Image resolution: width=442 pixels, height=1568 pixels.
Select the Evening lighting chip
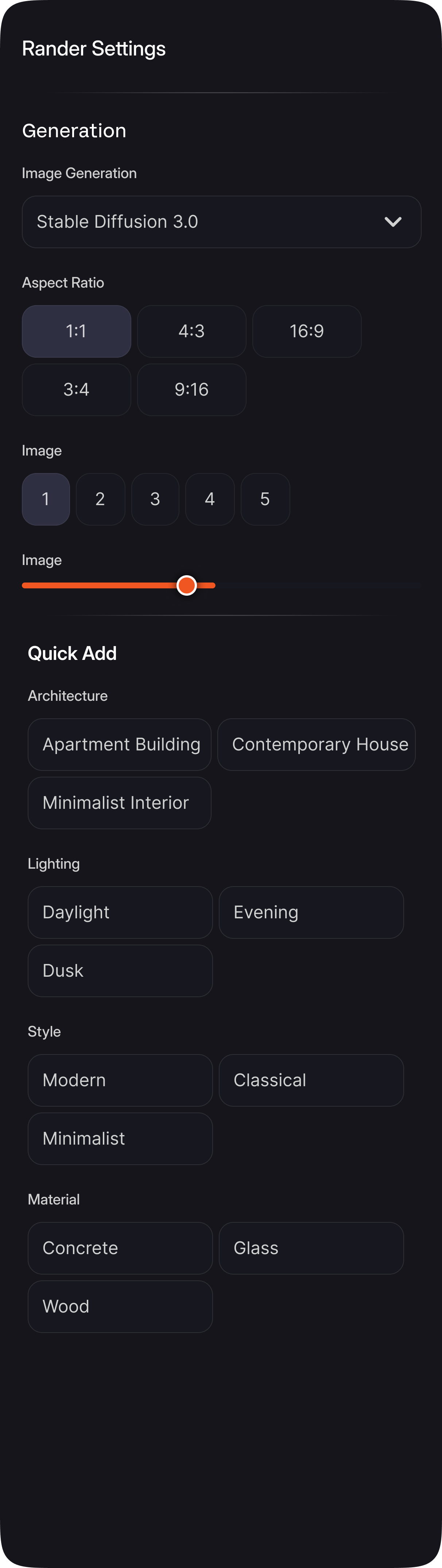click(x=311, y=912)
